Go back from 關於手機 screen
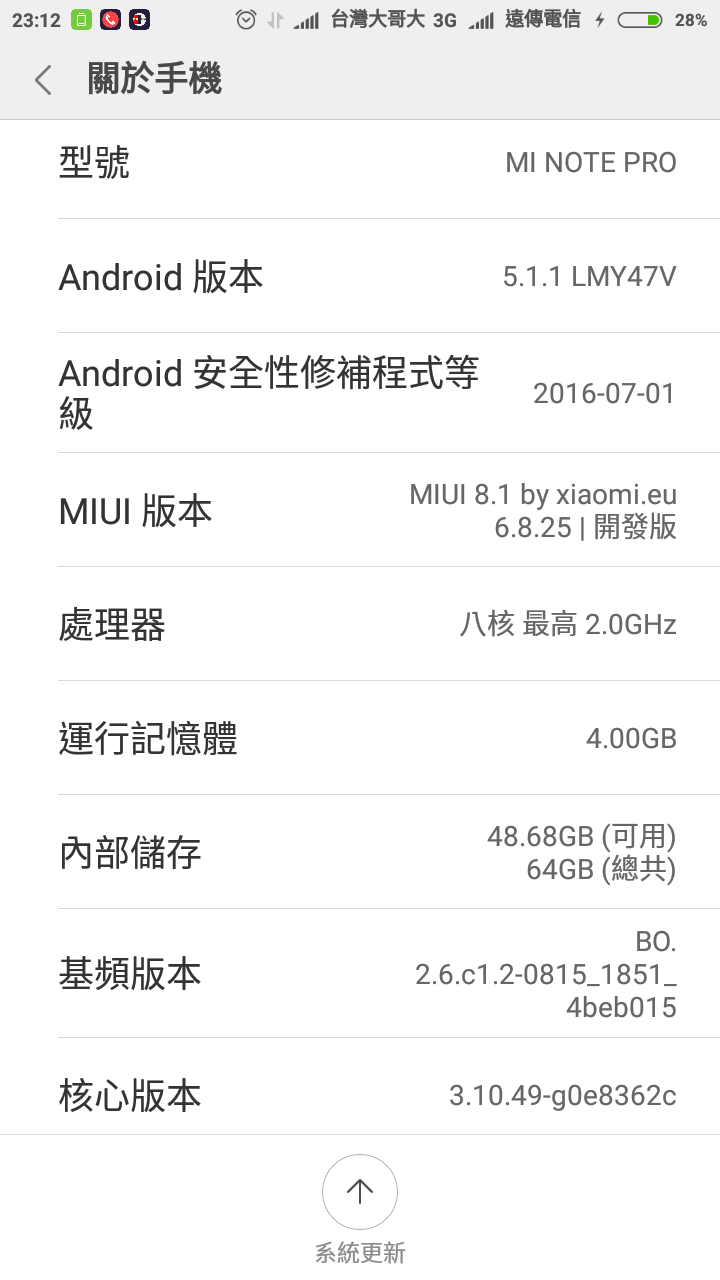The image size is (720, 1280). coord(43,80)
